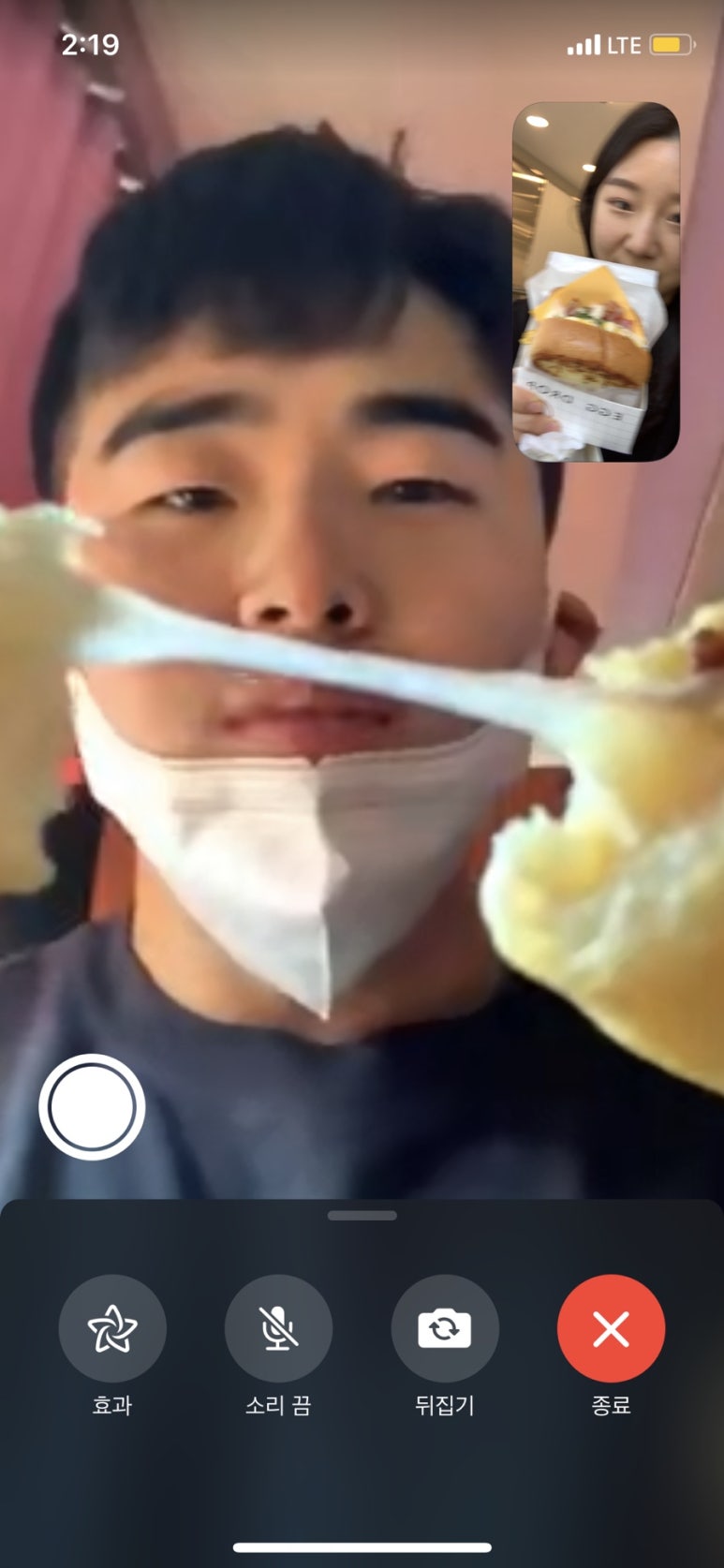Open the 효과 effects menu
This screenshot has width=724, height=1568.
[112, 1328]
